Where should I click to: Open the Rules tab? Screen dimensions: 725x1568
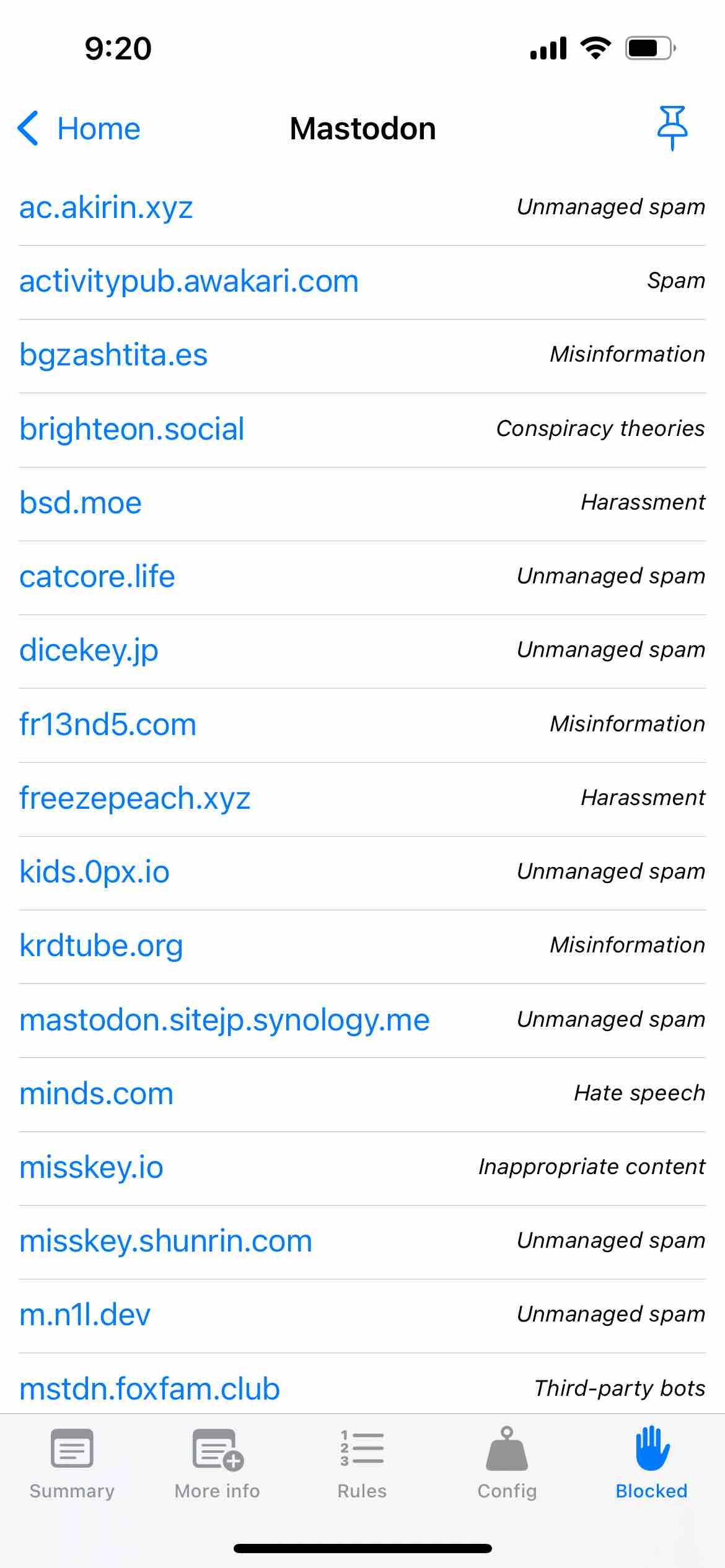pyautogui.click(x=362, y=1463)
